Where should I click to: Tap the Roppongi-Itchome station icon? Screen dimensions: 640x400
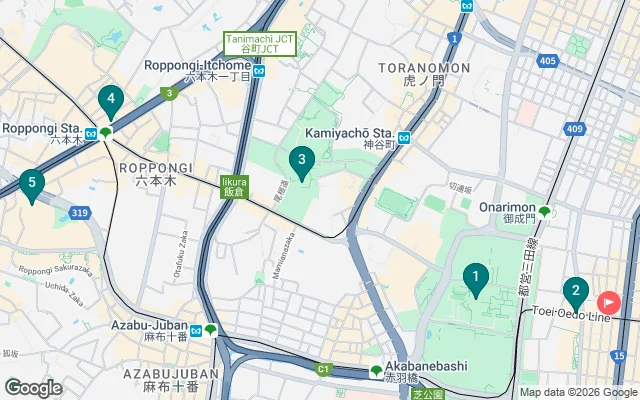pyautogui.click(x=259, y=71)
